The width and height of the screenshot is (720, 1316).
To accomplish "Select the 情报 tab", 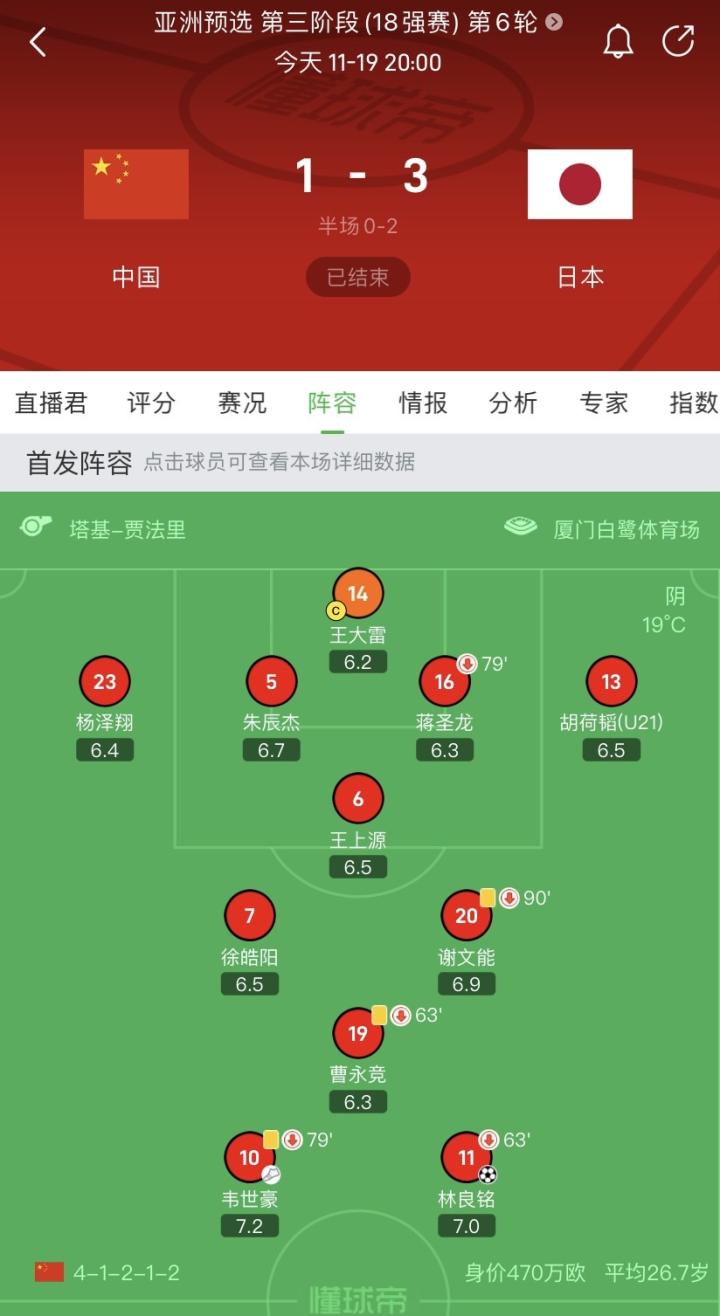I will point(423,403).
